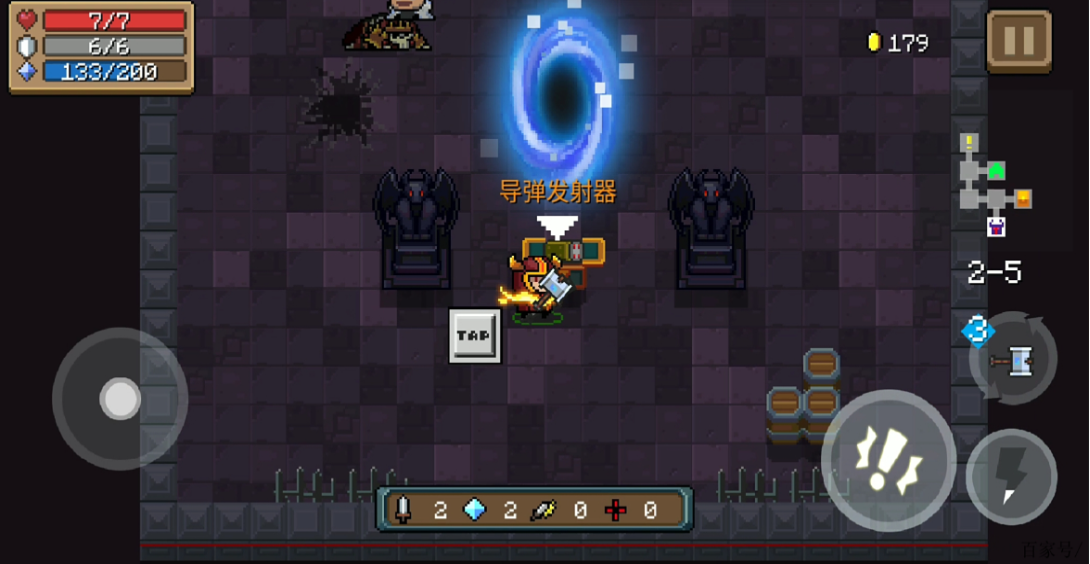Tap the TAP button on the floor

click(474, 336)
